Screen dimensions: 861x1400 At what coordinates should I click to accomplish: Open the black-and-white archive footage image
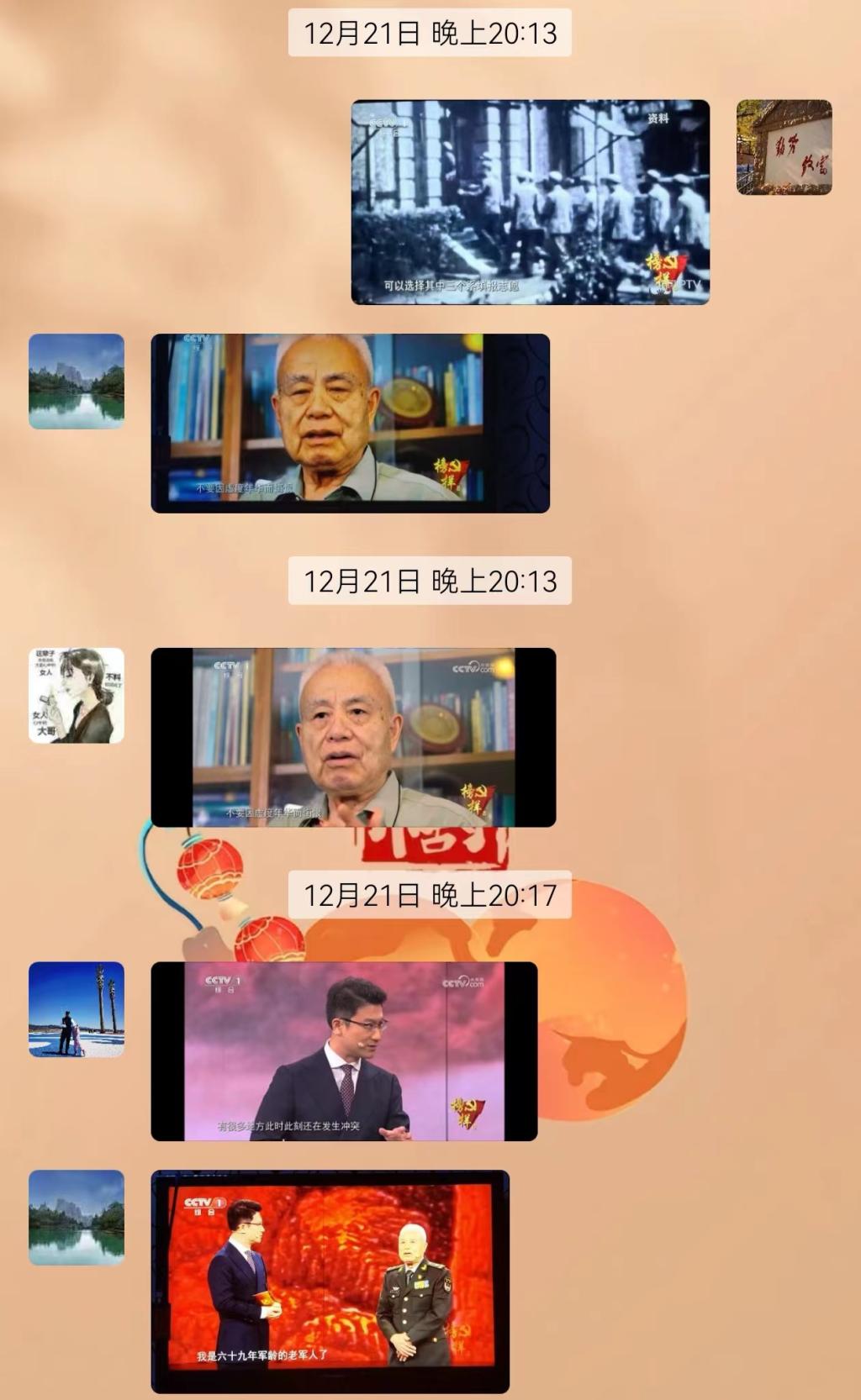[x=530, y=202]
